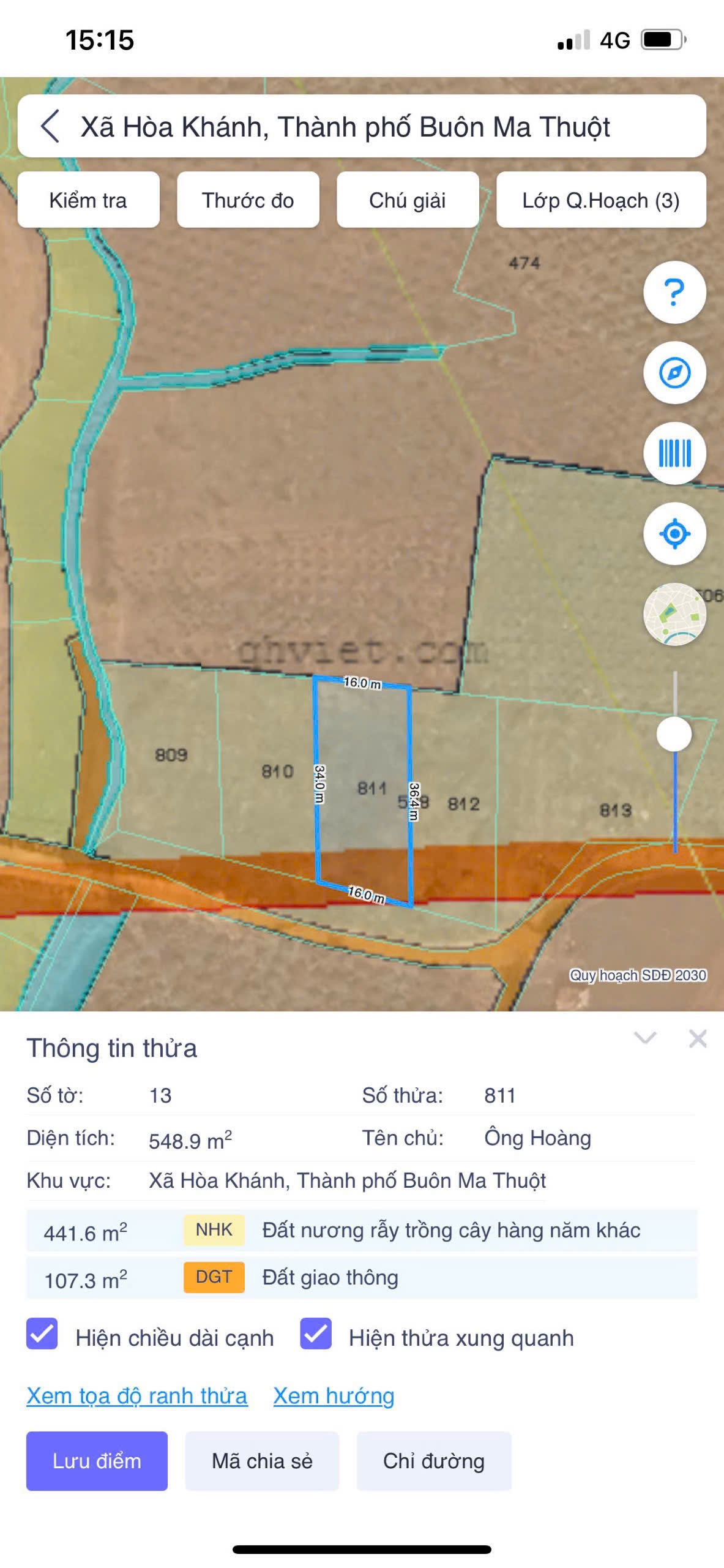Screen dimensions: 724x1568
Task: Tap the layer opacity slider handle
Action: click(674, 733)
